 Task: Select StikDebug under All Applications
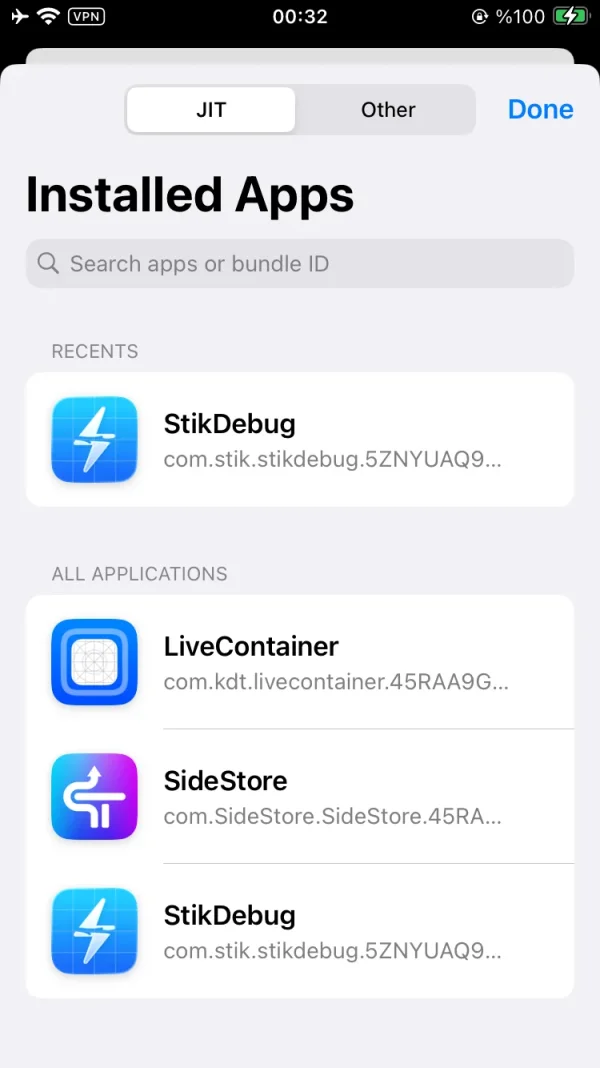coord(300,931)
